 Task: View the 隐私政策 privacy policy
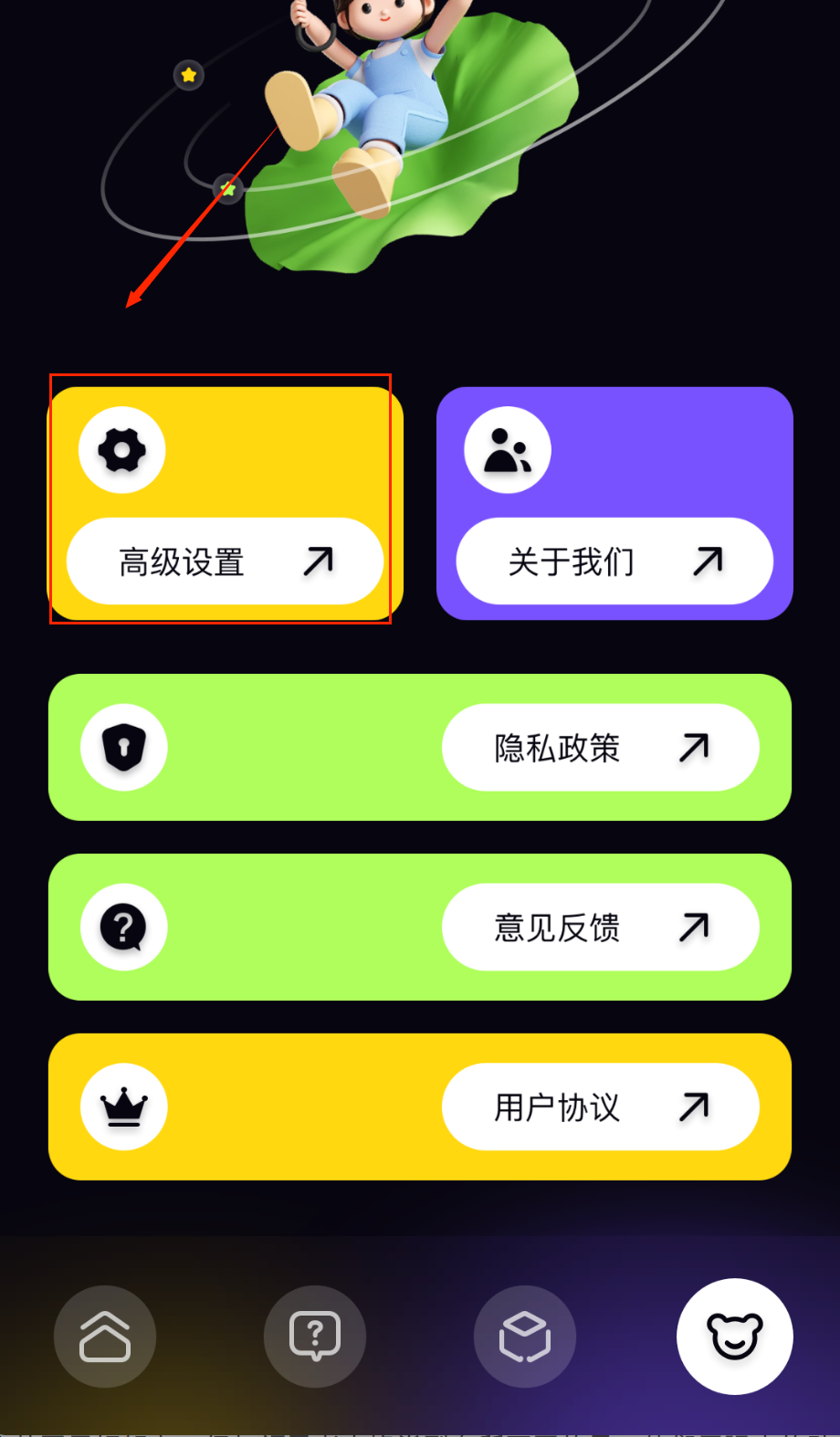coord(600,748)
